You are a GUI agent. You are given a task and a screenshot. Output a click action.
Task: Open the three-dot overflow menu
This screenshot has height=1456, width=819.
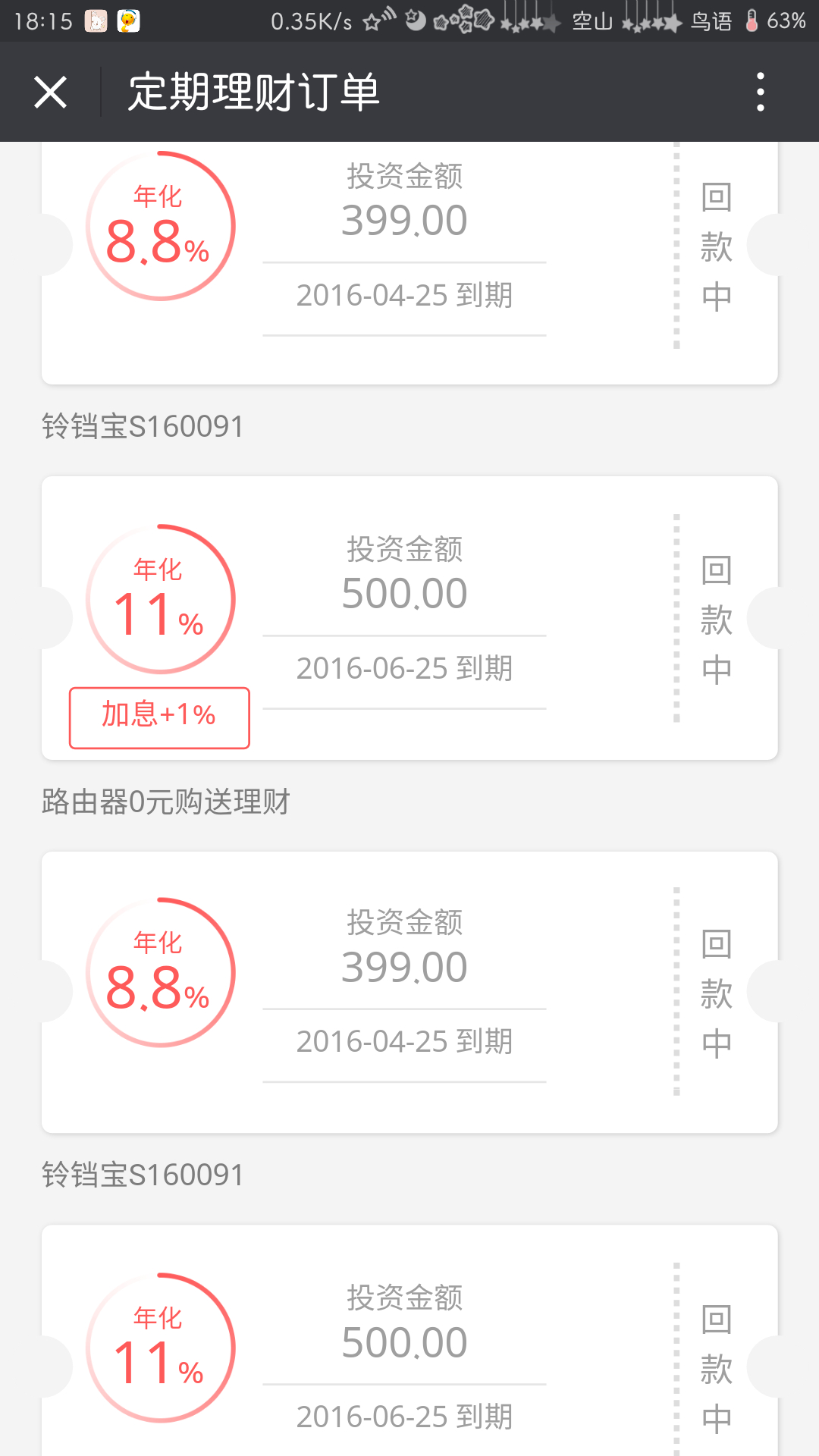pyautogui.click(x=761, y=93)
